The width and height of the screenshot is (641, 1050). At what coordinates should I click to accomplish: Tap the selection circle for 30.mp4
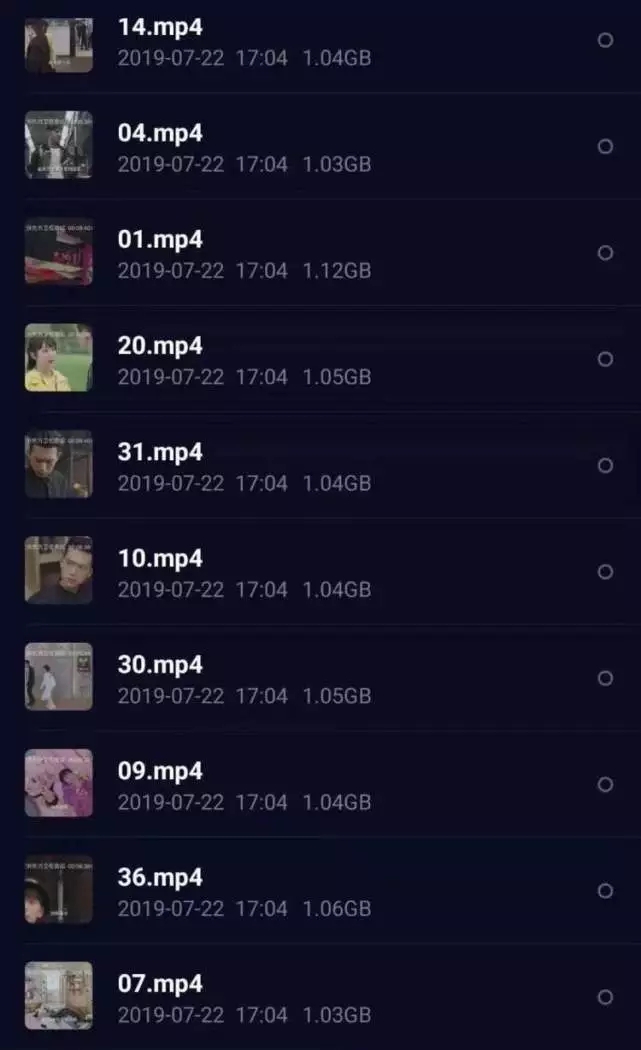coord(605,678)
